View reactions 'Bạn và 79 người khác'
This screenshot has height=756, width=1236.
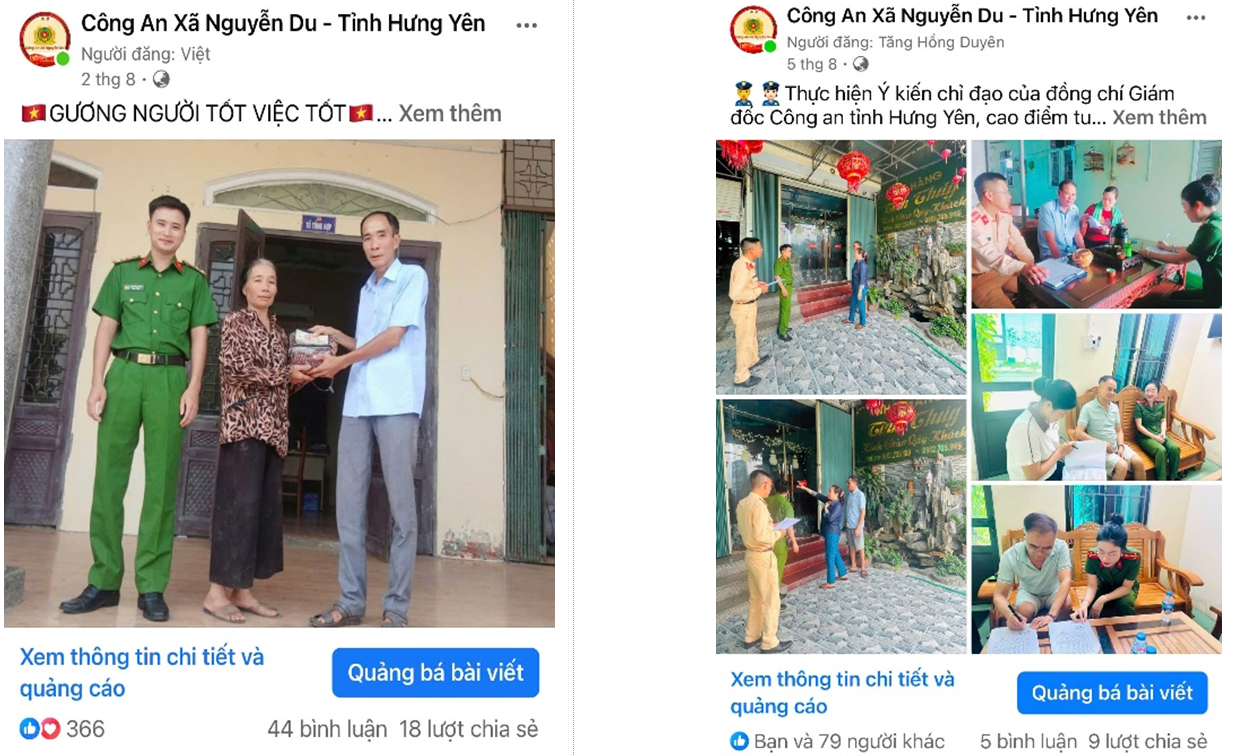pos(836,741)
